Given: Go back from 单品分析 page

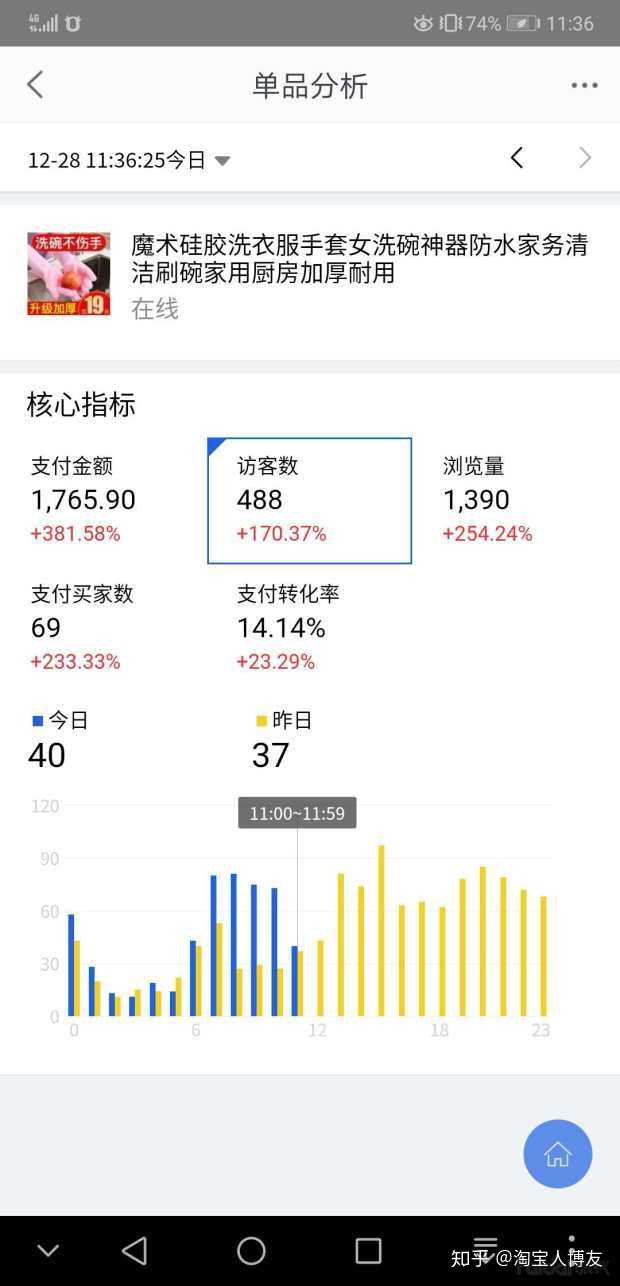Looking at the screenshot, I should 35,85.
